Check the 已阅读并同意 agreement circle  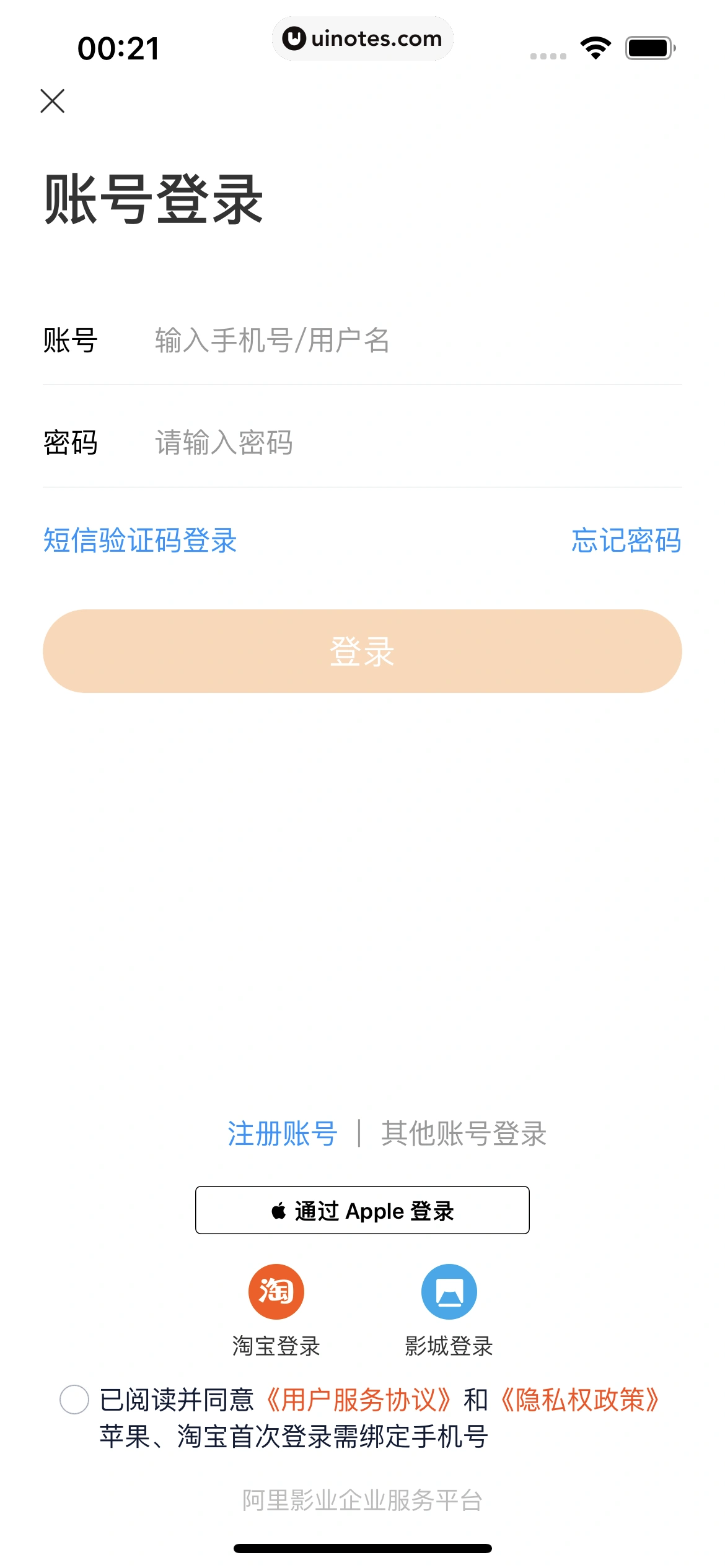point(74,1400)
